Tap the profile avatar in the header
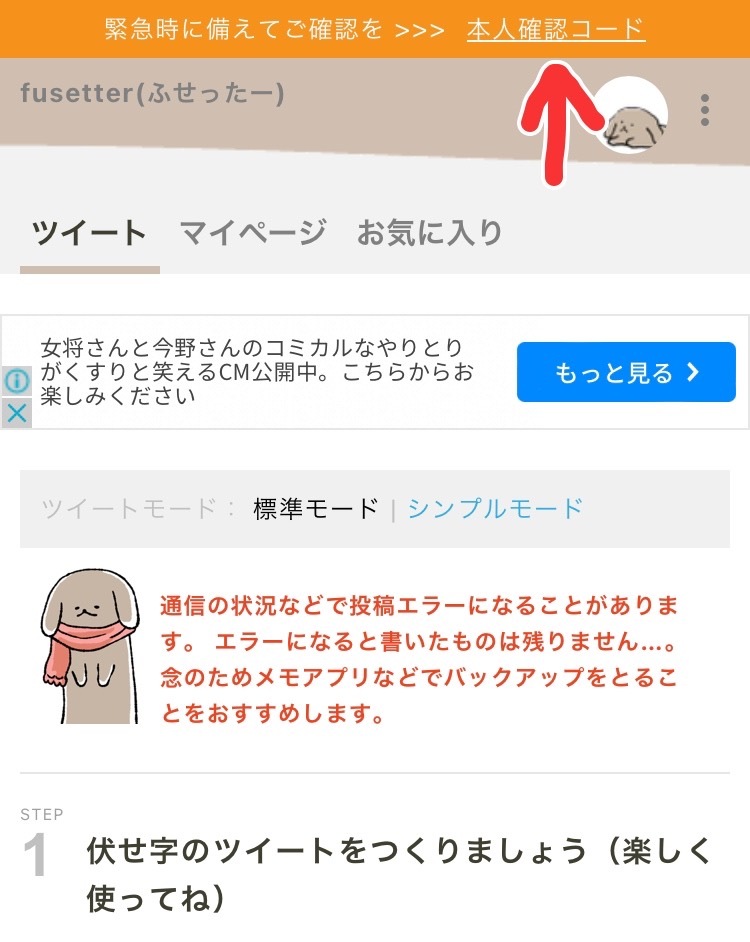The height and width of the screenshot is (942, 750). tap(632, 115)
